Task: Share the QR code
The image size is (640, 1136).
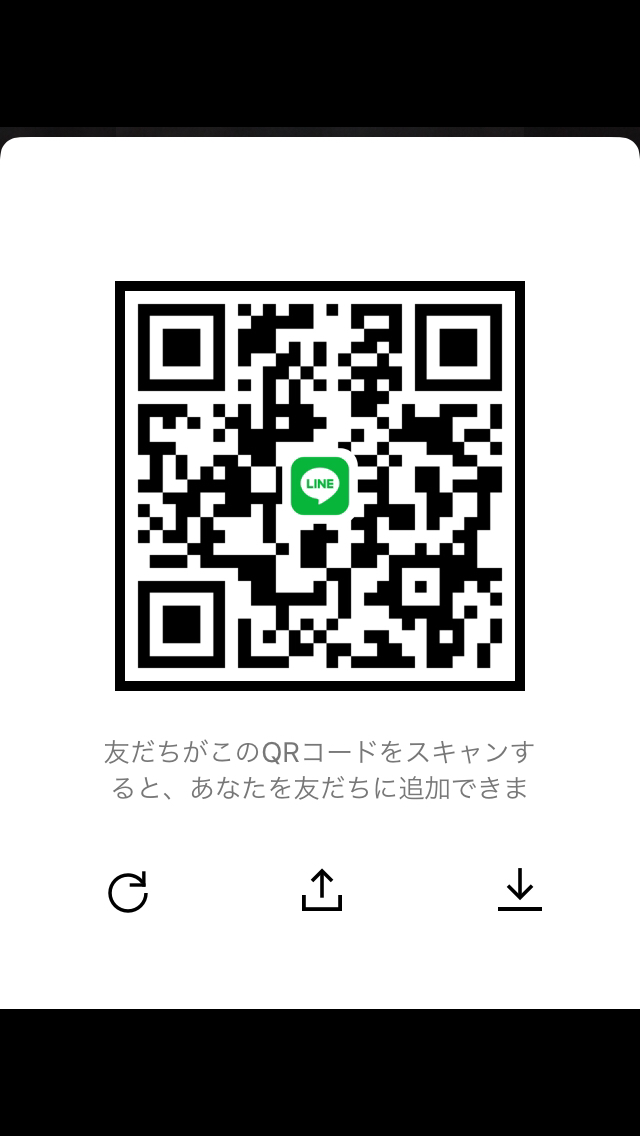Action: click(321, 890)
